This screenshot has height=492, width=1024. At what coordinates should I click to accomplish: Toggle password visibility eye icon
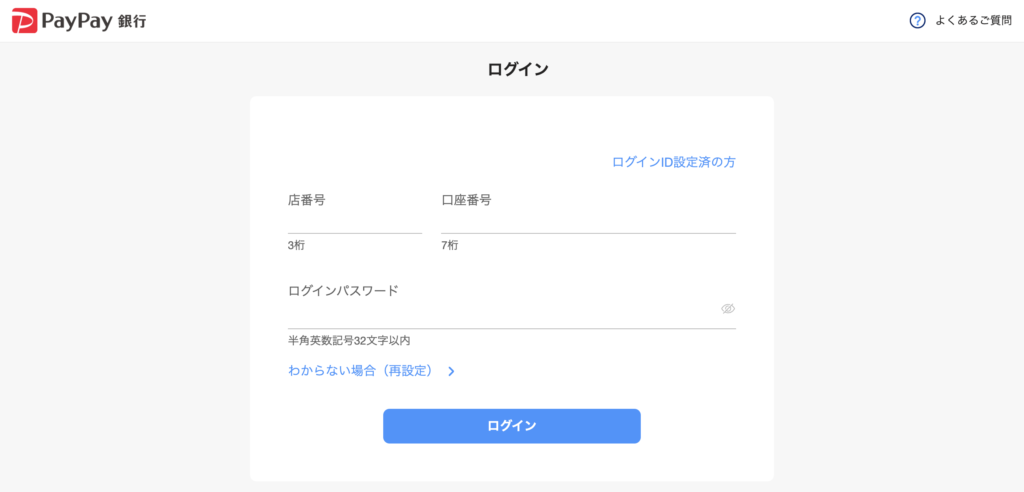coord(728,309)
